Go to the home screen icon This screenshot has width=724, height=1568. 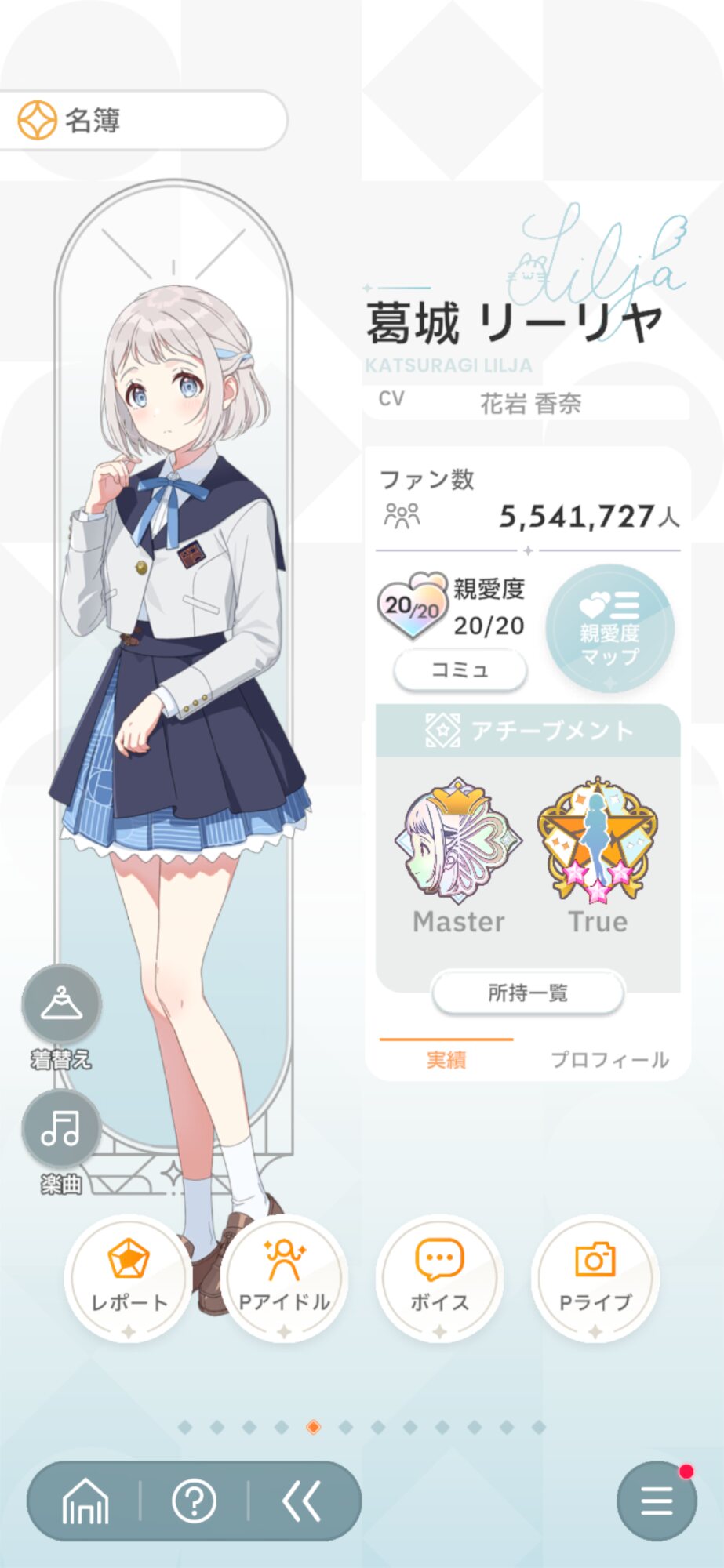[x=85, y=1501]
